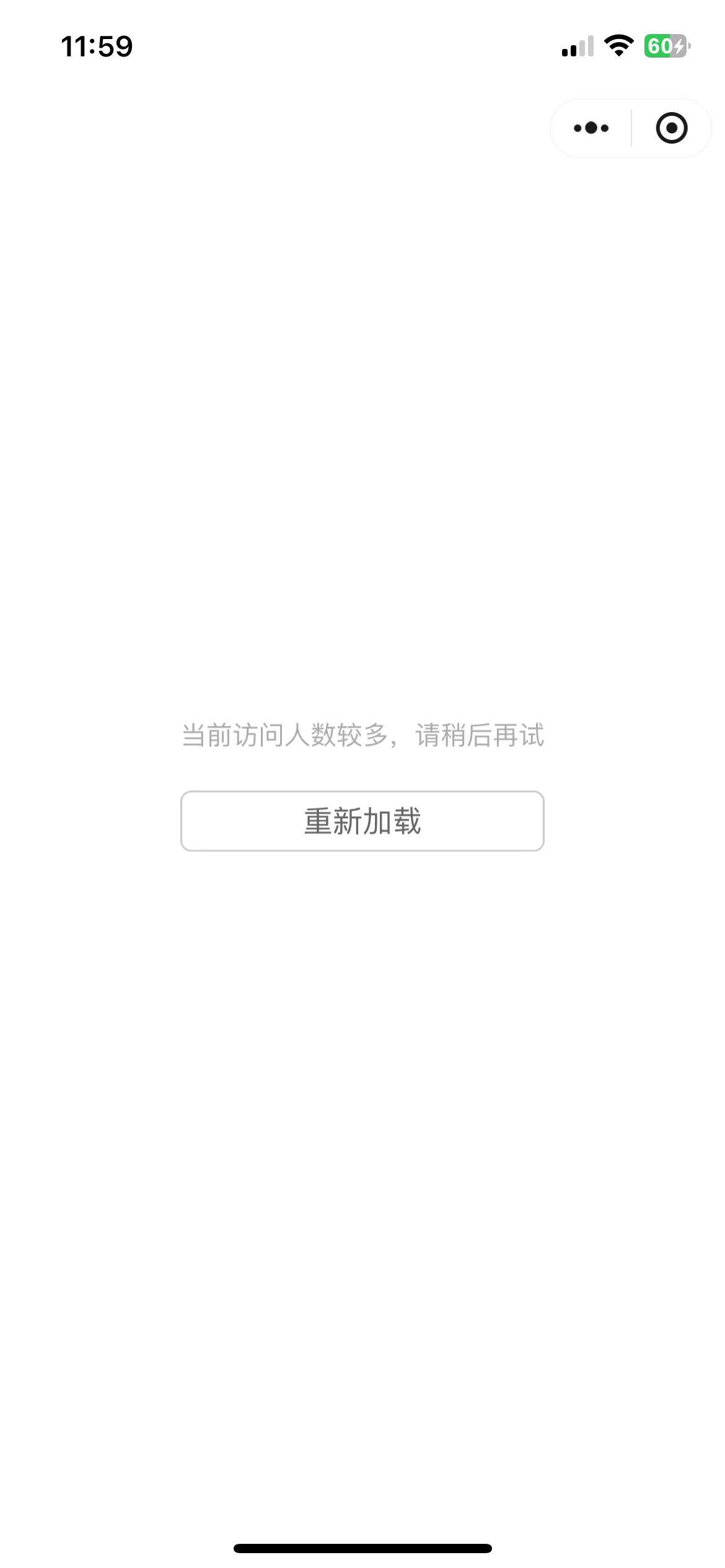
Task: Open the mini program more-options menu
Action: click(591, 128)
